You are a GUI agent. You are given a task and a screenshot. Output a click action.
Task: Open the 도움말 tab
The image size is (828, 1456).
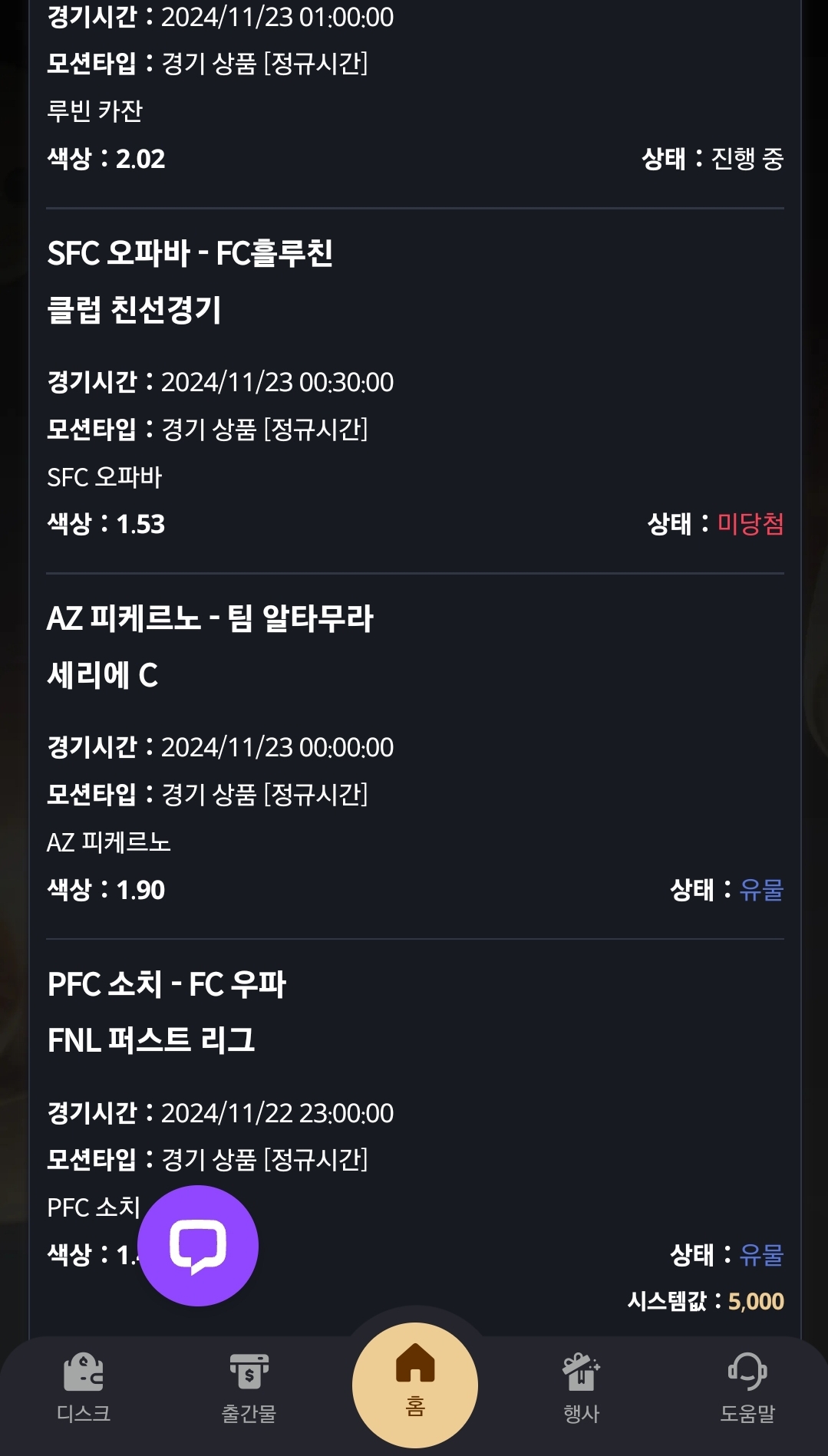(747, 1387)
